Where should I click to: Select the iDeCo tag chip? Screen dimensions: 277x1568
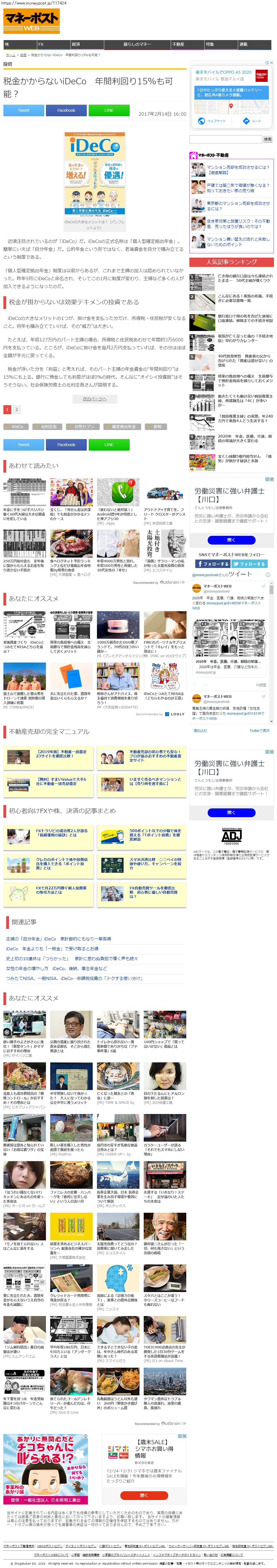[x=16, y=427]
